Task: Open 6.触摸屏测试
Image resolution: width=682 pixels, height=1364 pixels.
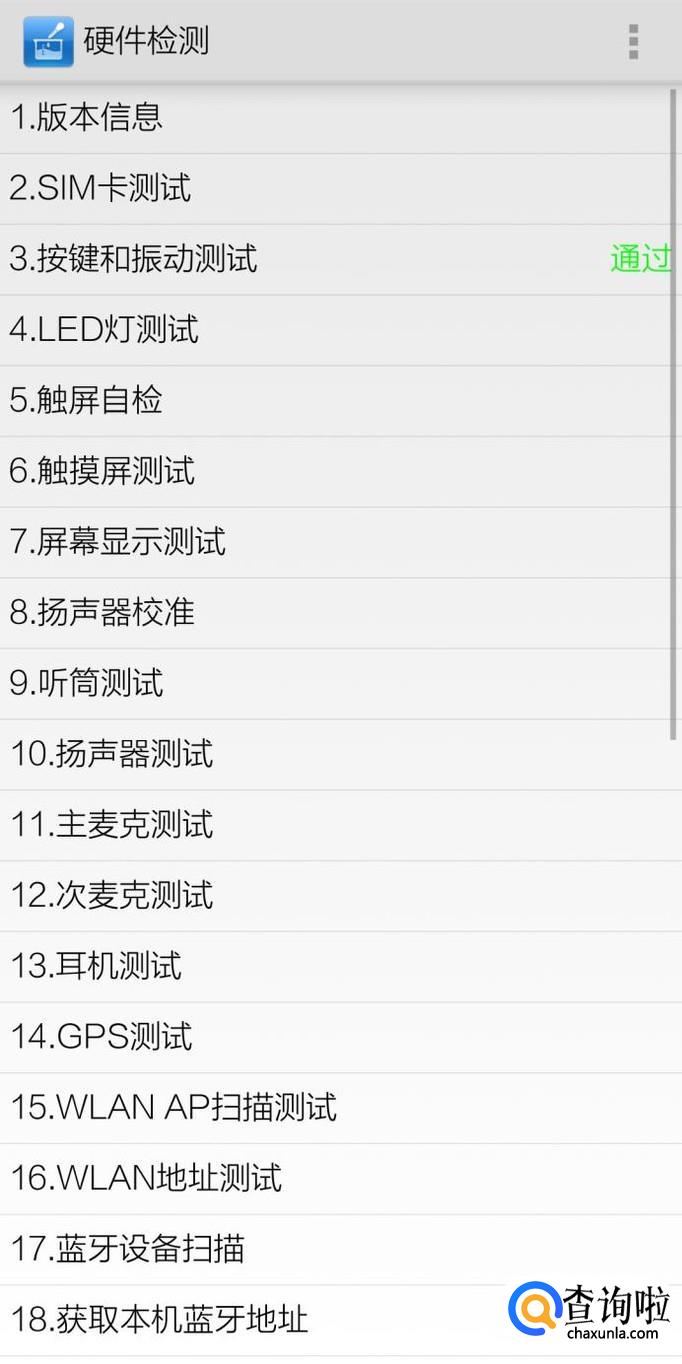Action: coord(341,472)
